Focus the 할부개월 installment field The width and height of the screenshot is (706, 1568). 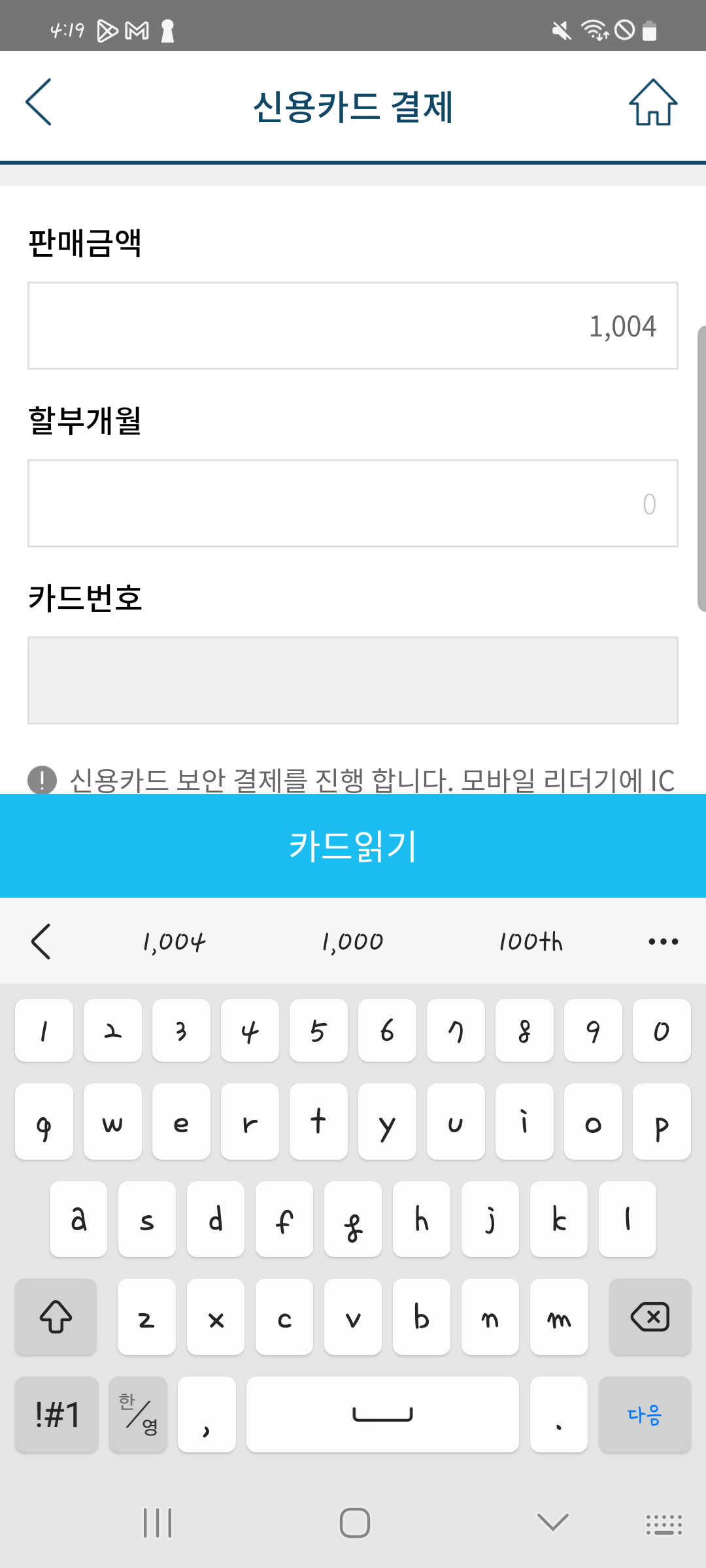tap(352, 504)
